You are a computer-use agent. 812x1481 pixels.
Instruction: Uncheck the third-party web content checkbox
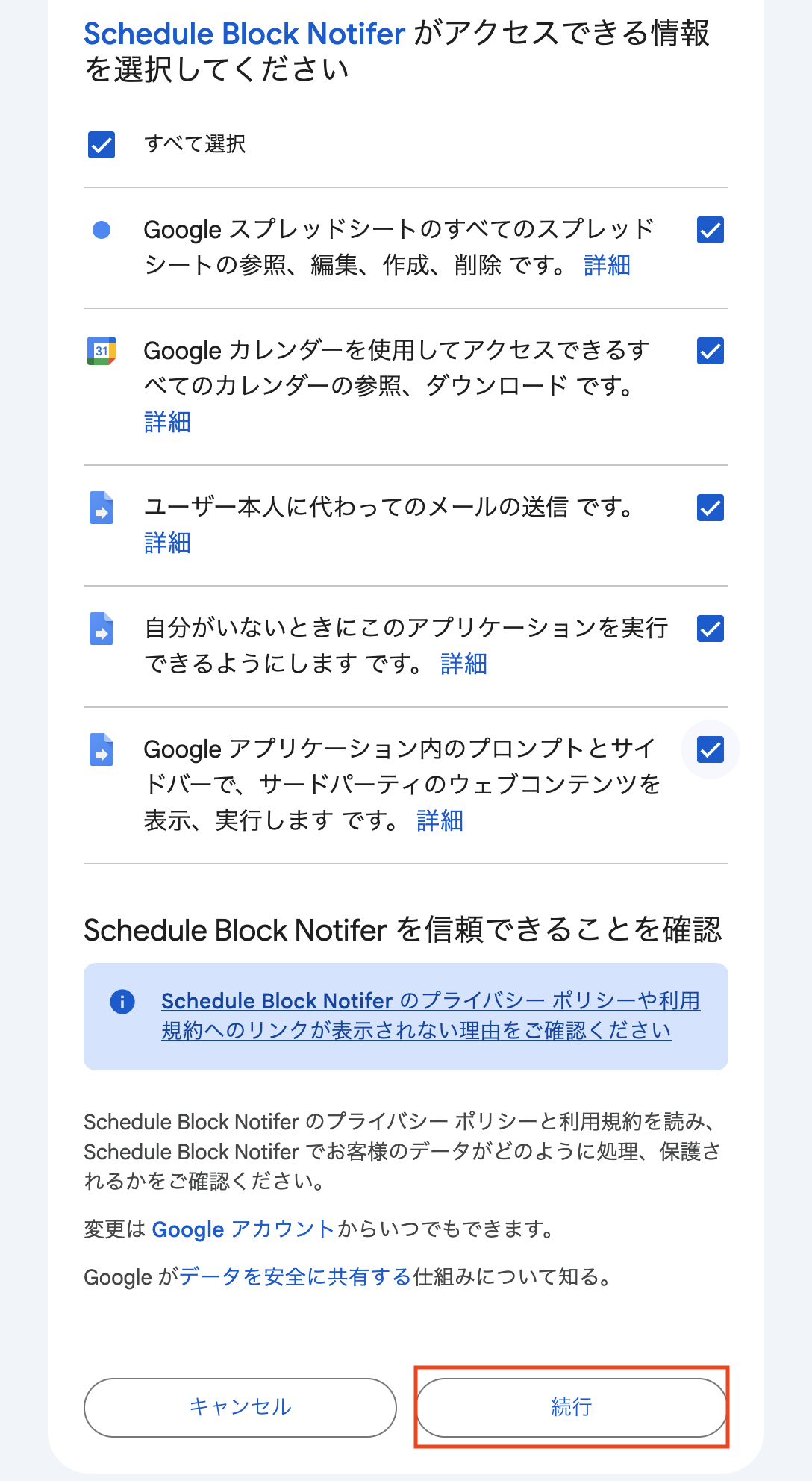pos(710,751)
